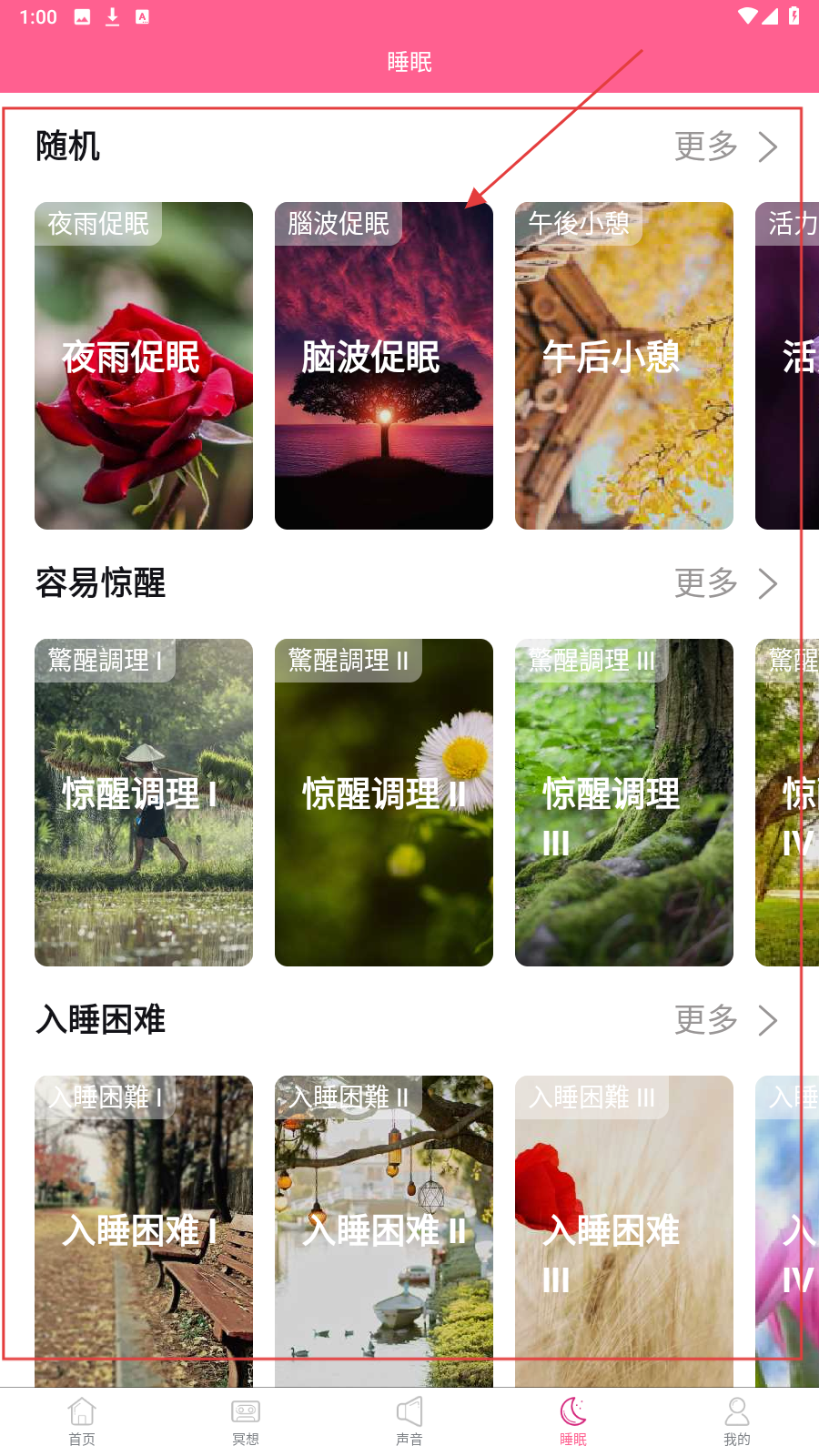The width and height of the screenshot is (819, 1456).
Task: Open the 入睡困难 III card
Action: pyautogui.click(x=623, y=1229)
